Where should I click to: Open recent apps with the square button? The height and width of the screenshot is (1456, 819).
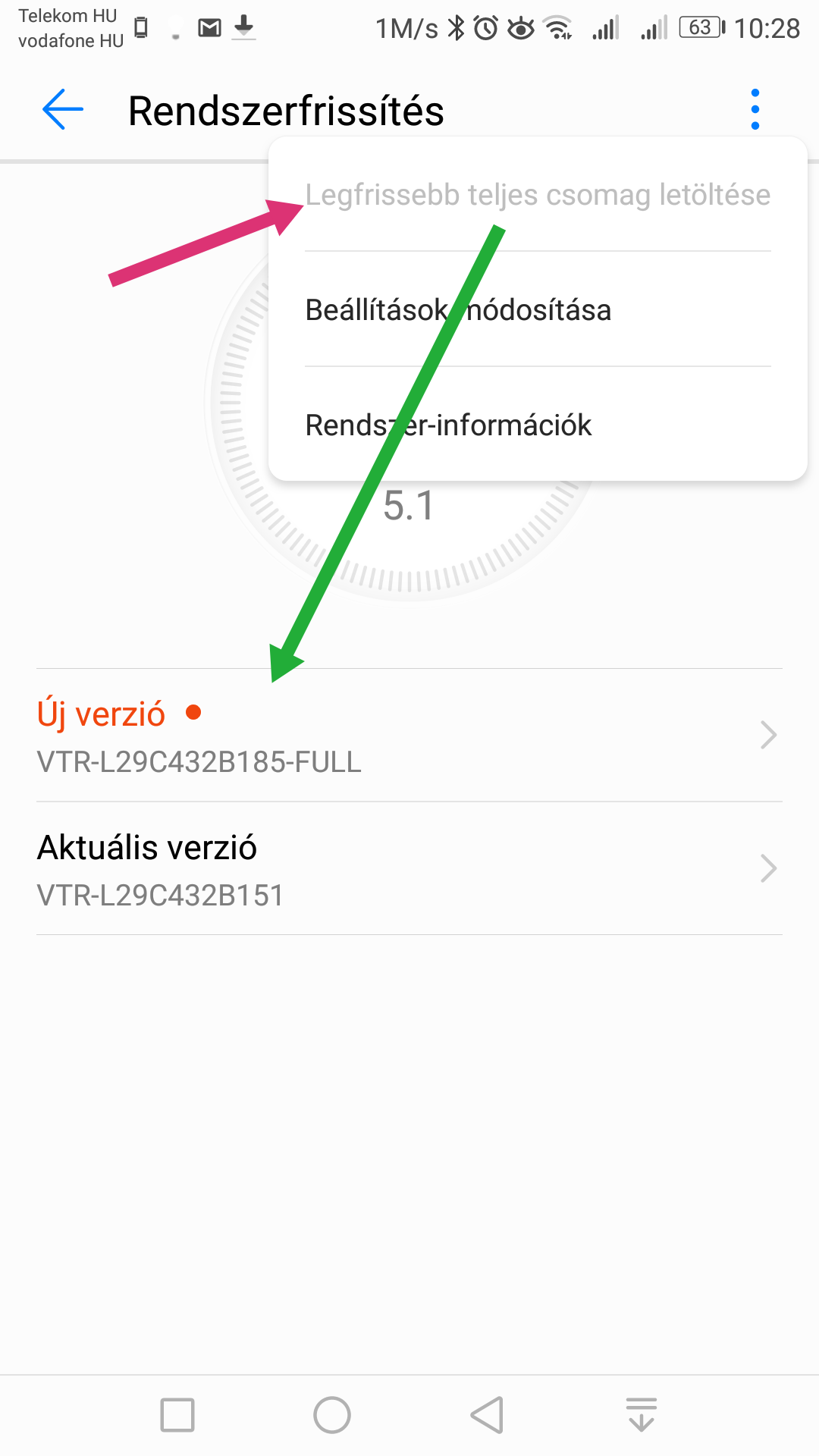177,1415
